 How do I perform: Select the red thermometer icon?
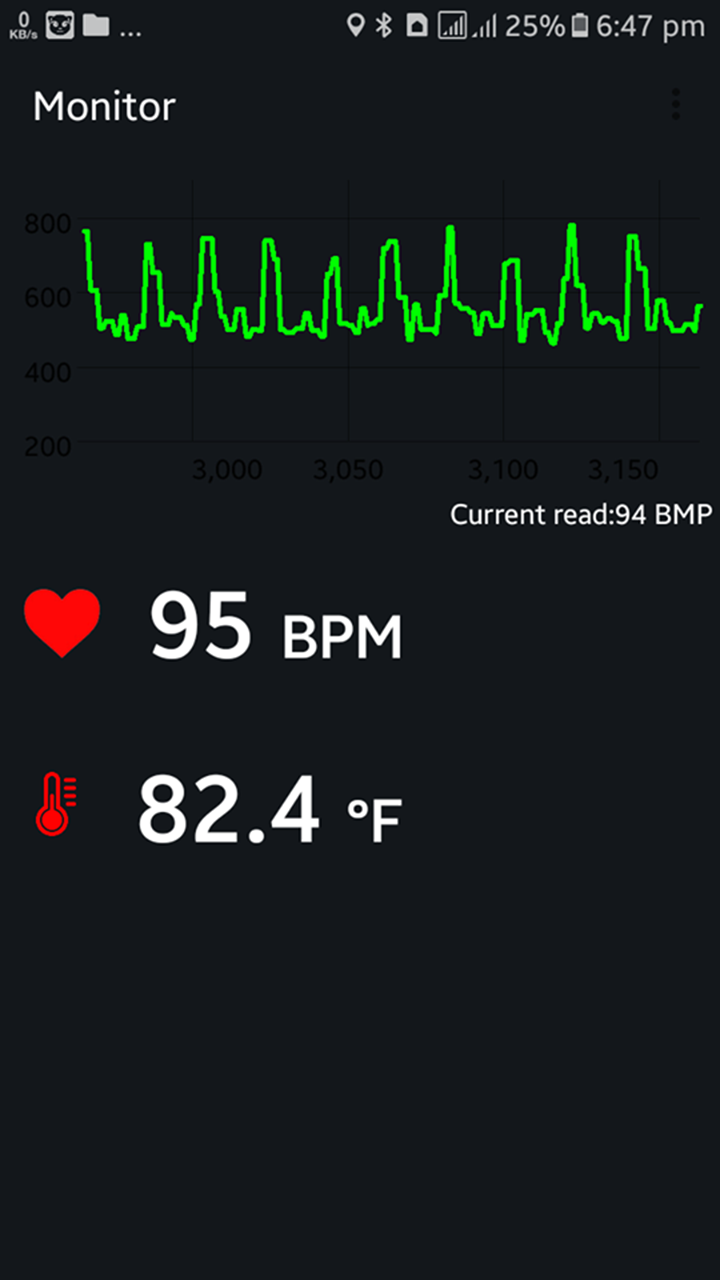click(55, 805)
